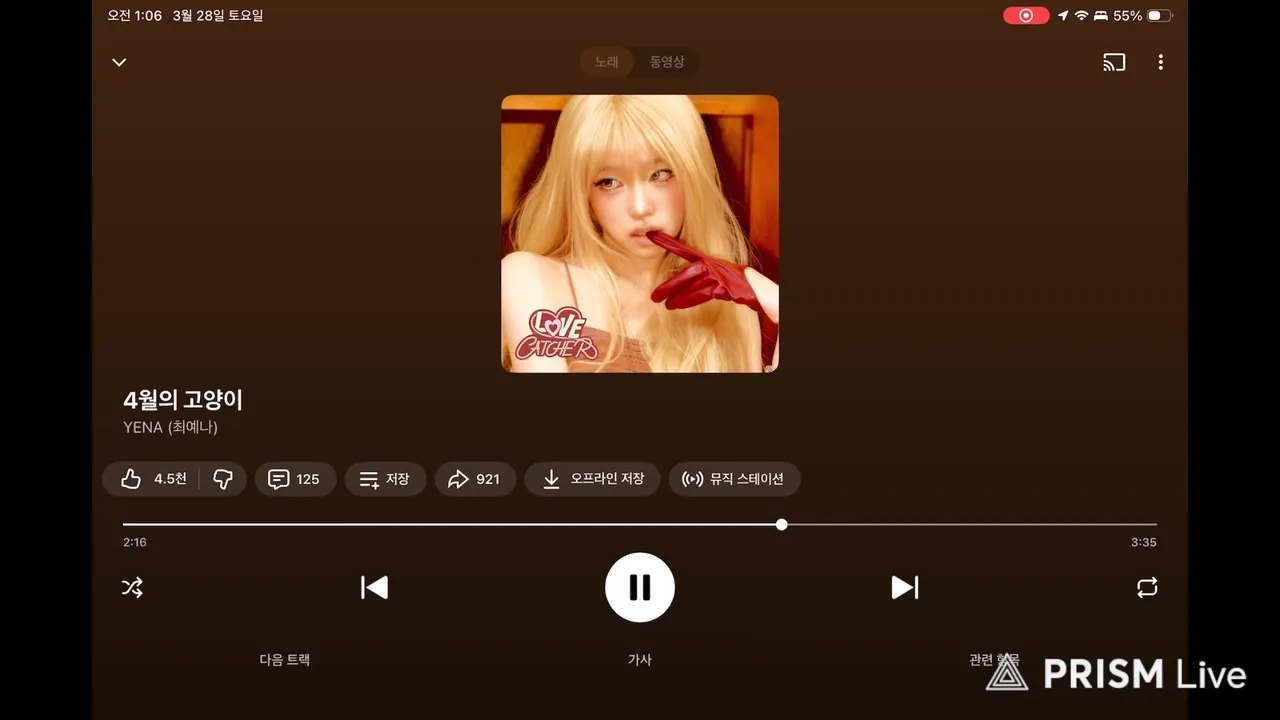Viewport: 1280px width, 720px height.
Task: Switch to the 동영상 (video) tab
Action: [667, 62]
